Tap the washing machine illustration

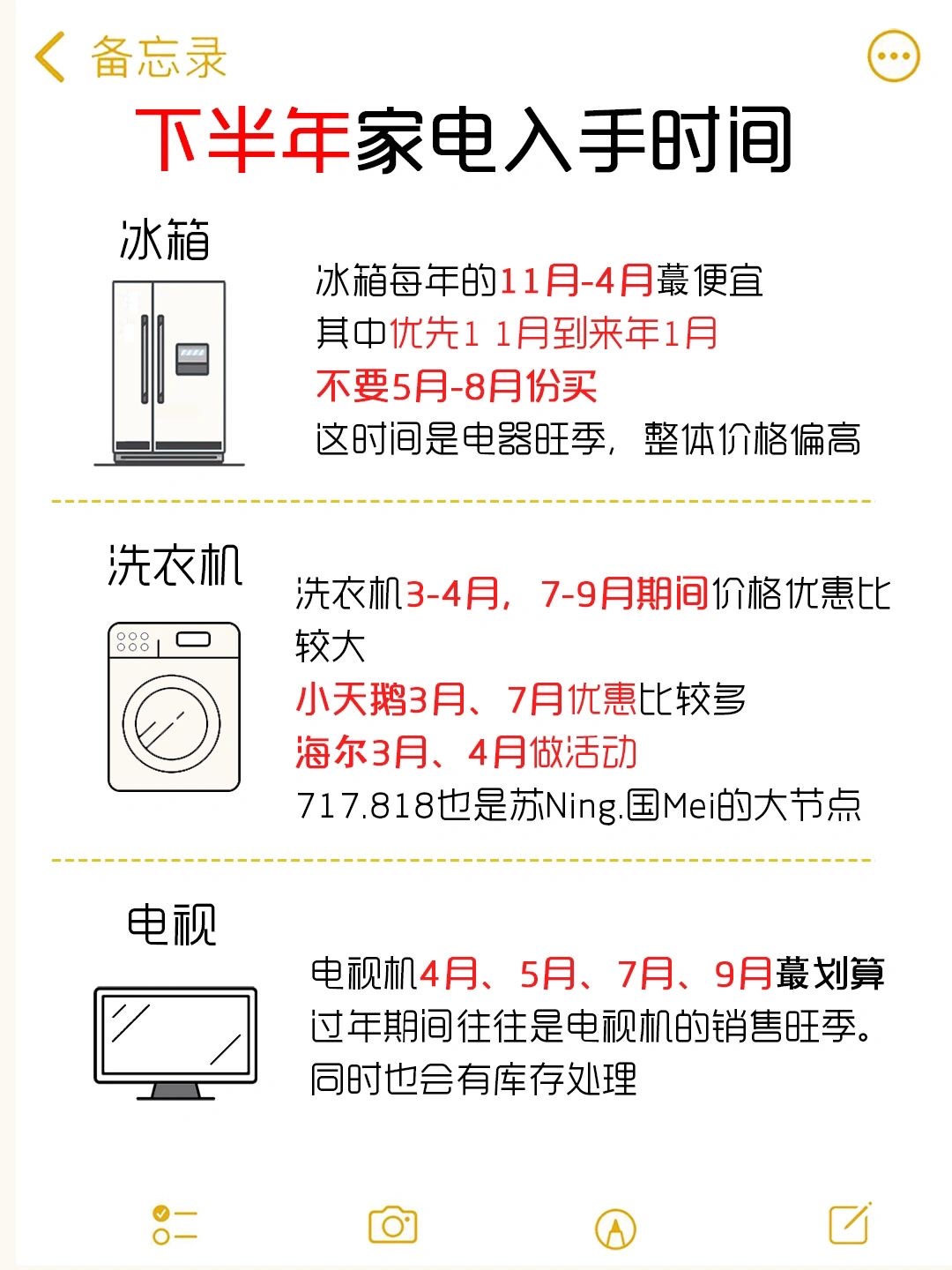pyautogui.click(x=173, y=706)
